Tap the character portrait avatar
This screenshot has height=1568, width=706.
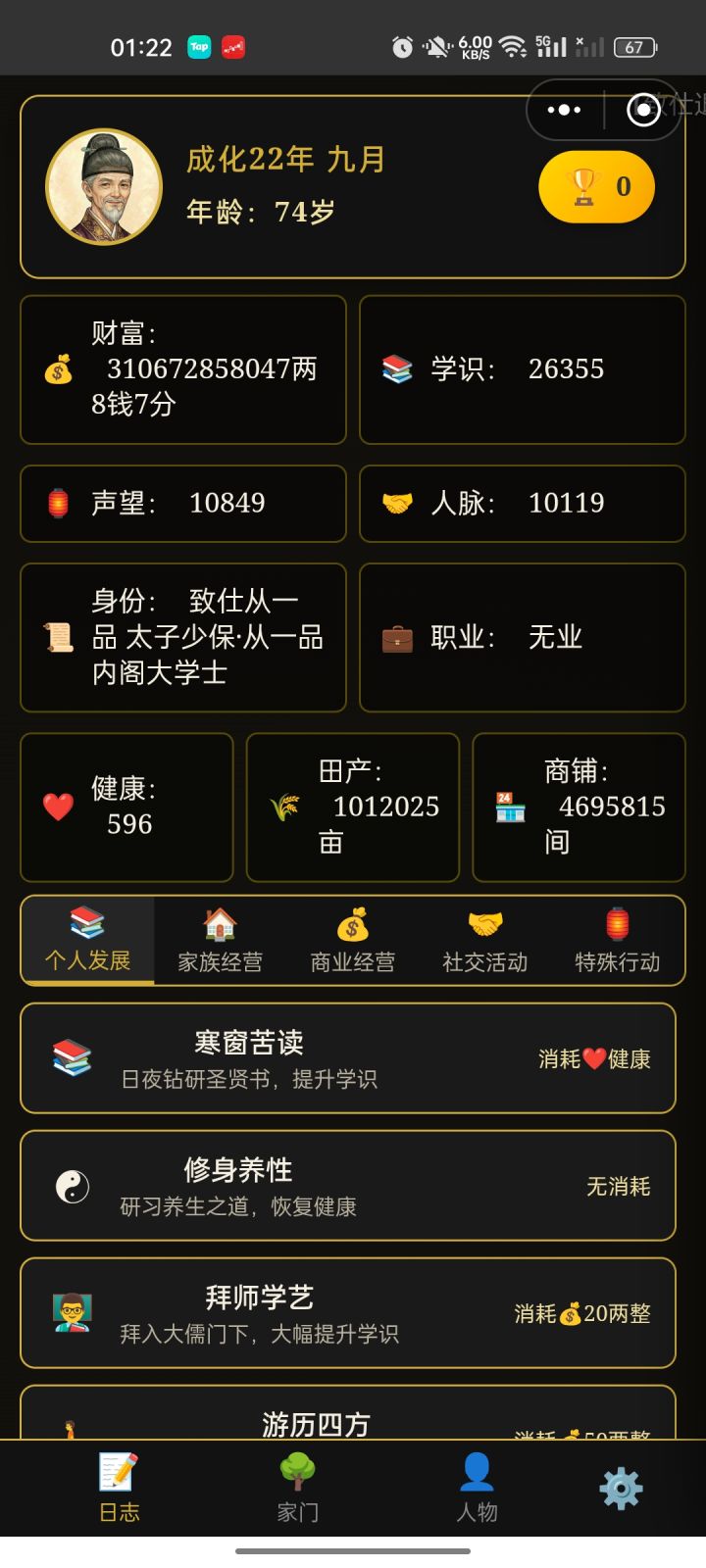[104, 186]
